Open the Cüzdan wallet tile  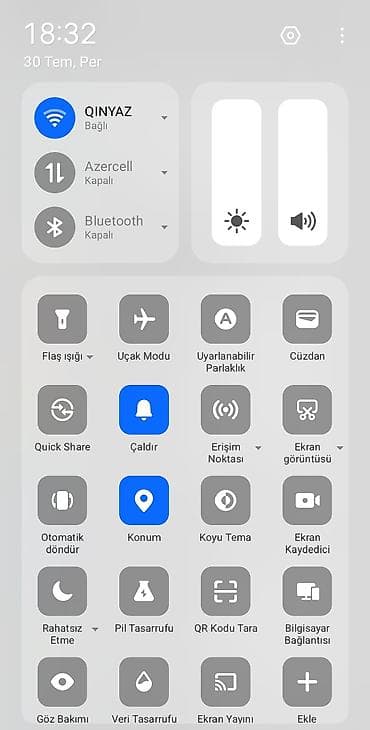(307, 319)
